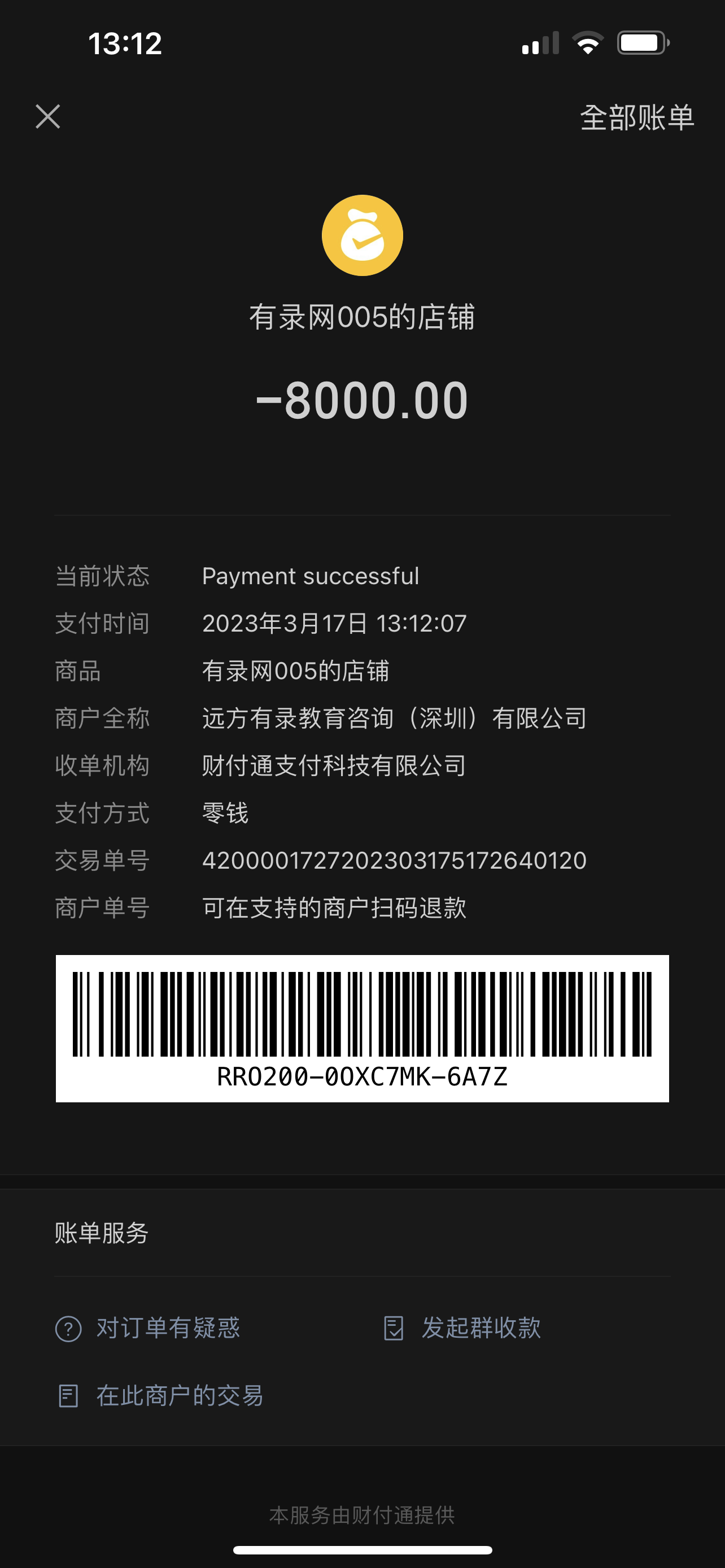Screen dimensions: 725x1568
Task: Tap 对订单有疑惑 for order help
Action: 149,1328
